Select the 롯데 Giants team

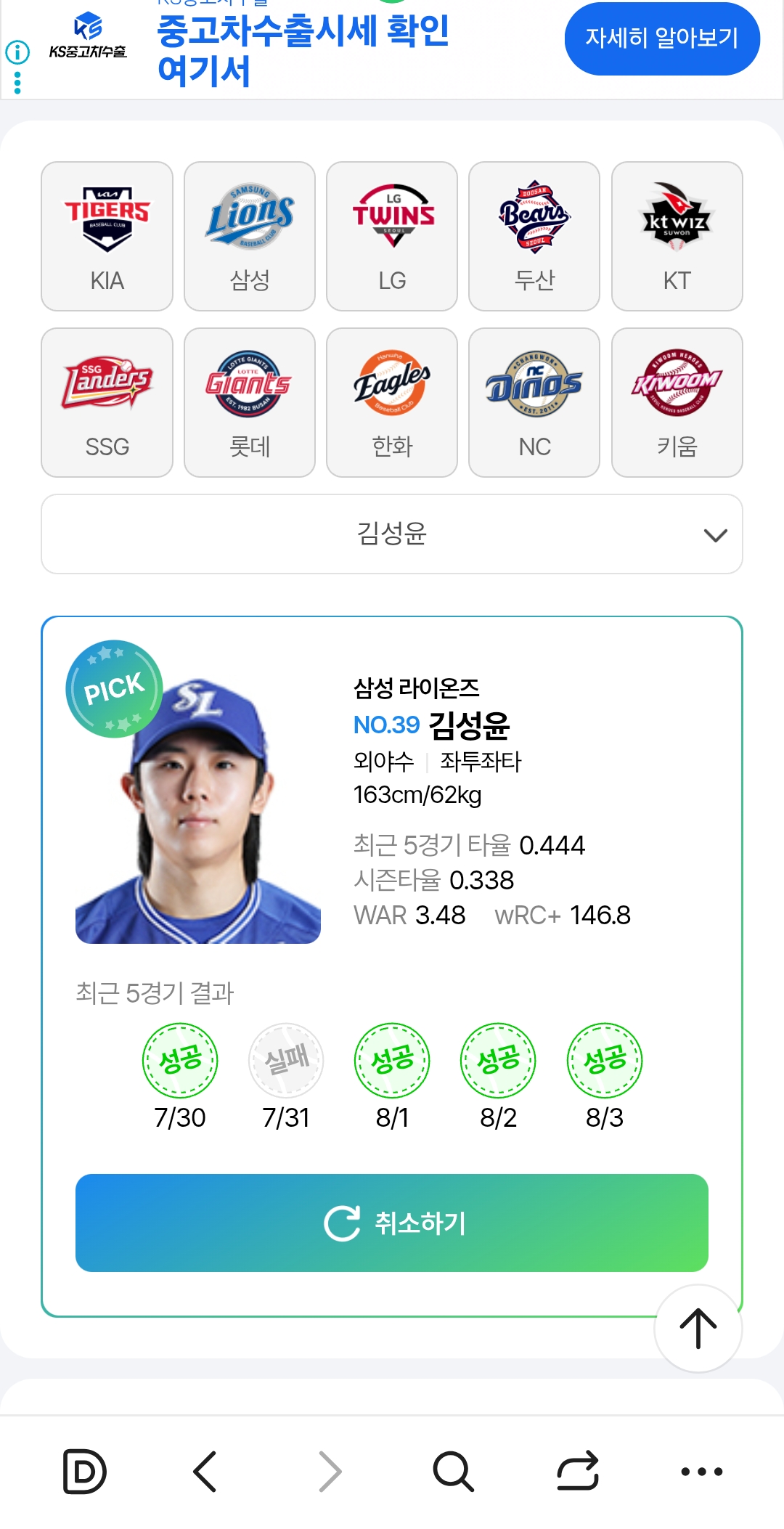pyautogui.click(x=250, y=402)
